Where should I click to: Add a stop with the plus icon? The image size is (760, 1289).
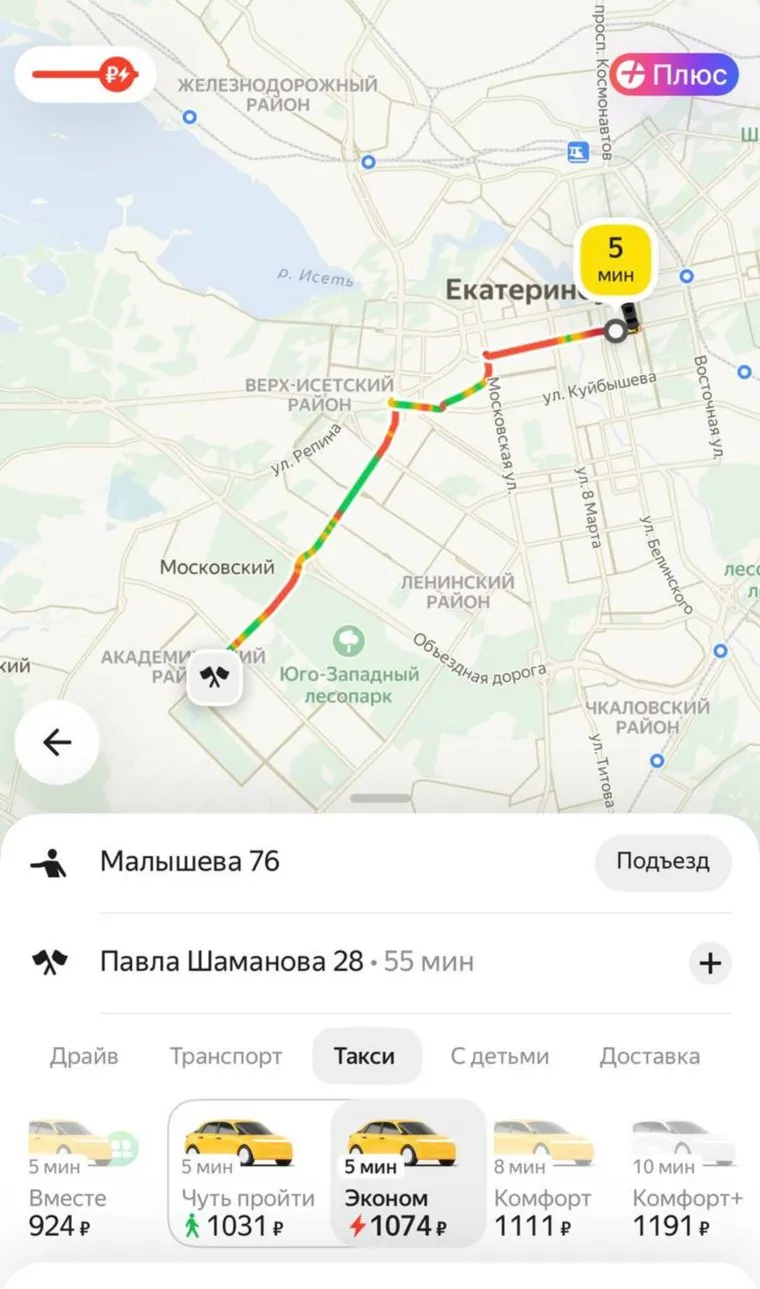pos(710,963)
